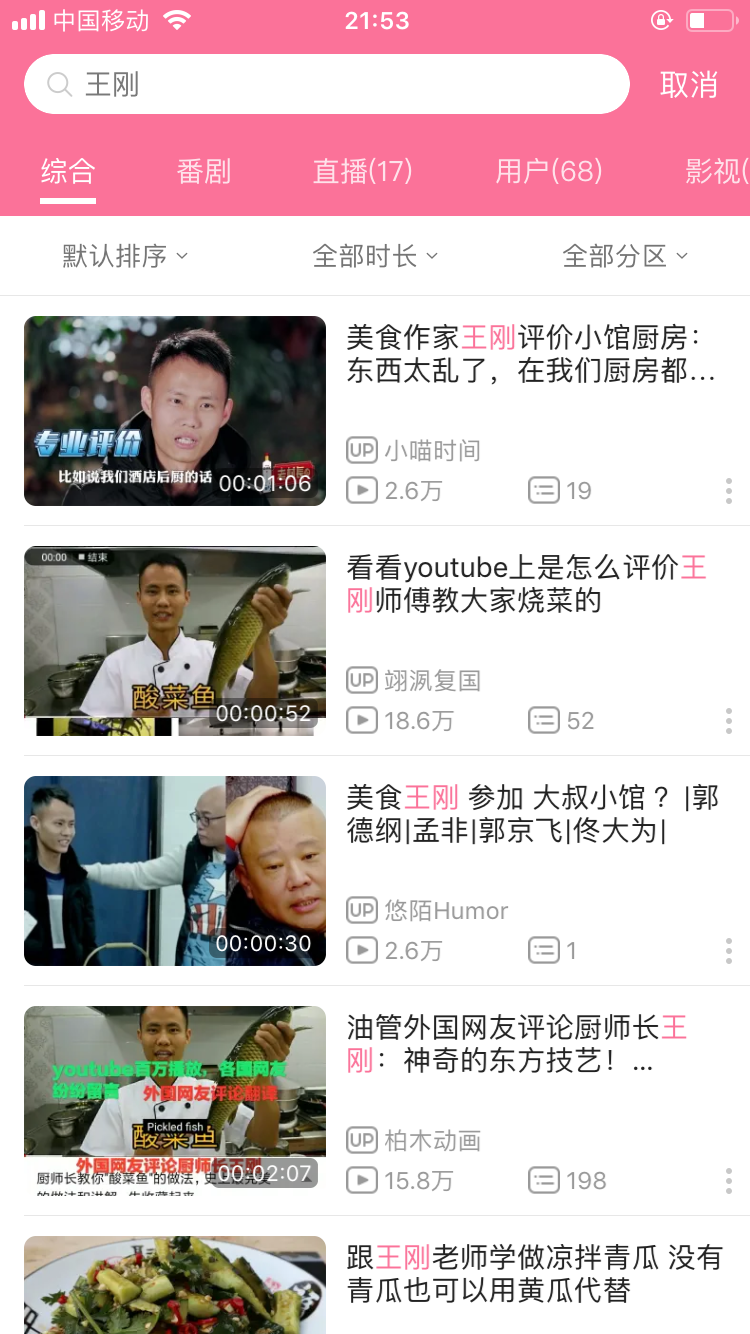
Task: Tap the 取消 button to cancel search
Action: coord(690,84)
